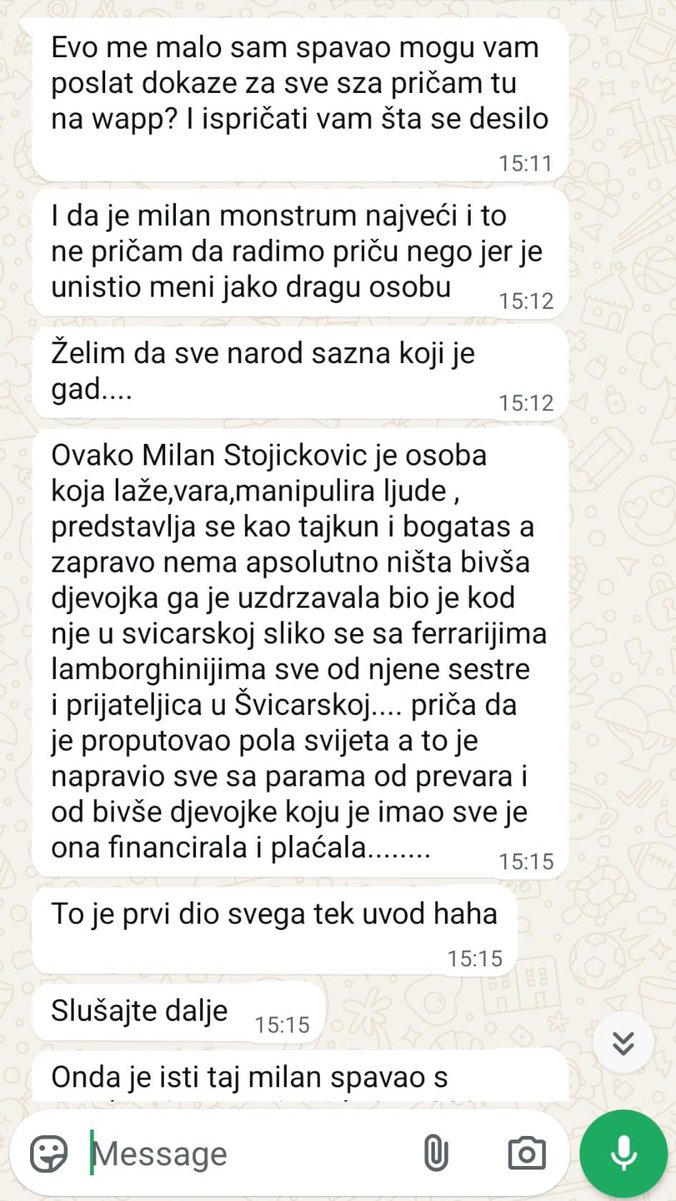Image resolution: width=676 pixels, height=1201 pixels.
Task: Jump to the latest messages
Action: pos(623,1044)
